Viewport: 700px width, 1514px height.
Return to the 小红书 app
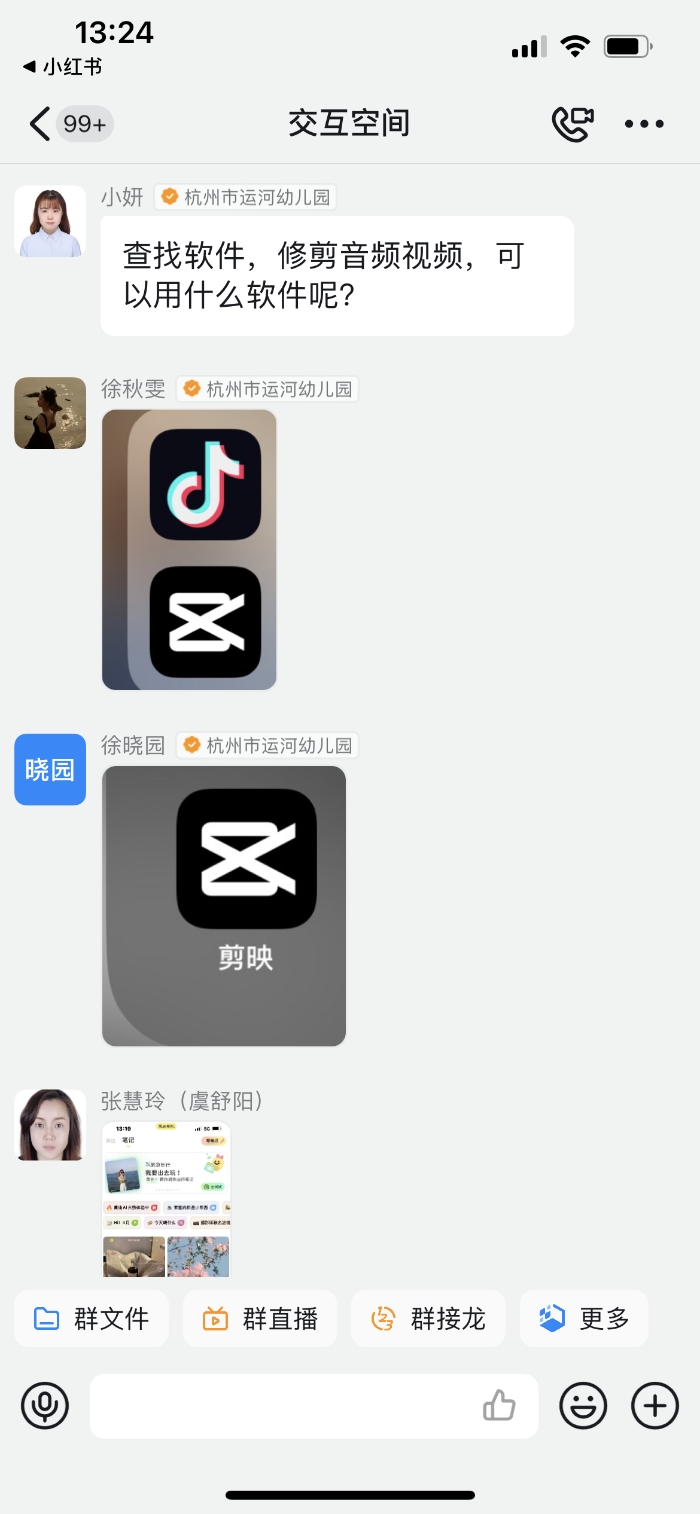click(x=62, y=67)
